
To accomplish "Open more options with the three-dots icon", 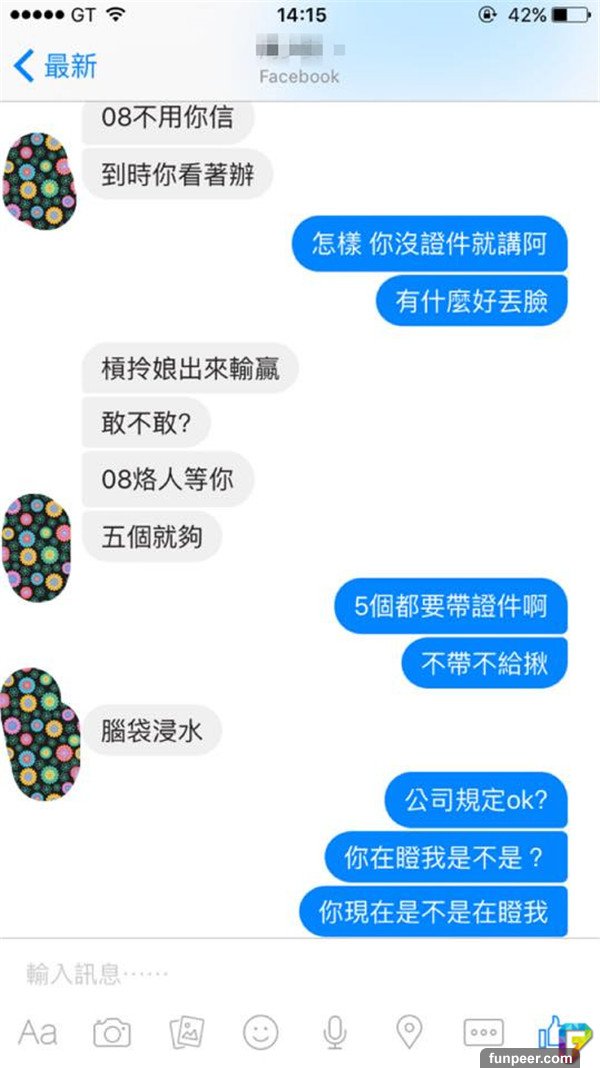I will pyautogui.click(x=483, y=1032).
